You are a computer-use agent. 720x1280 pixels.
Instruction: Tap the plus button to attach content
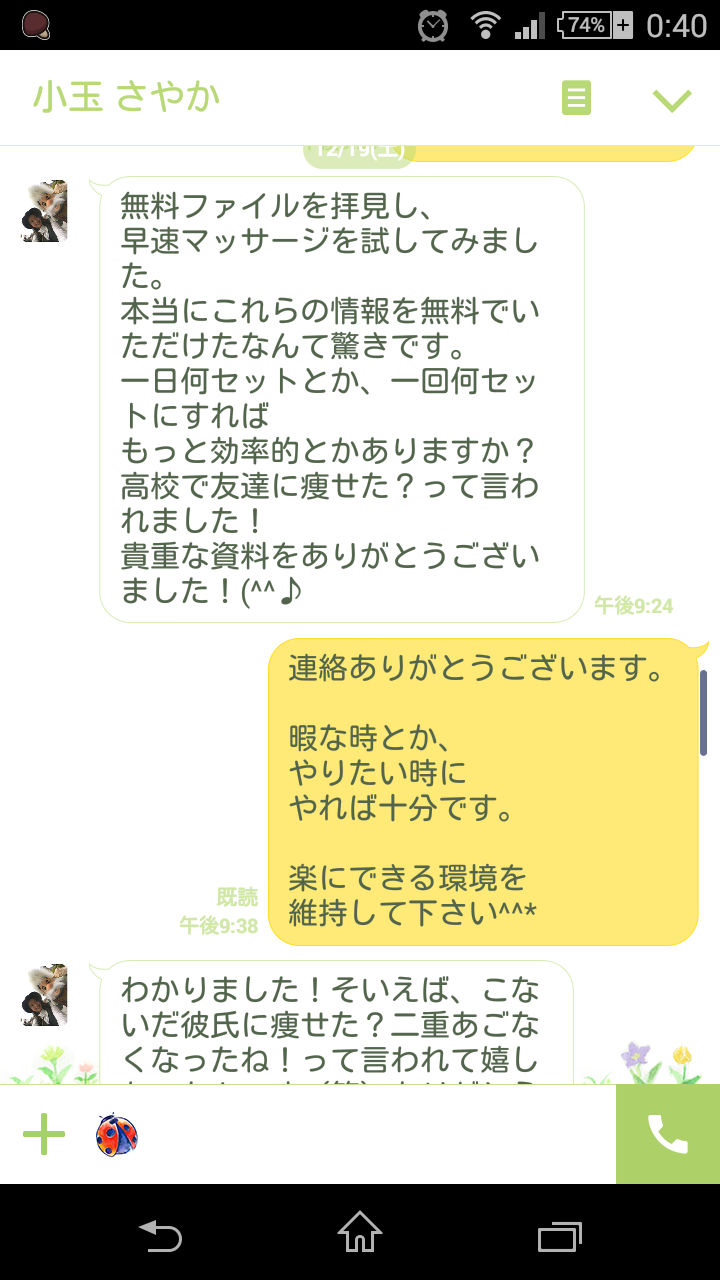point(44,1134)
